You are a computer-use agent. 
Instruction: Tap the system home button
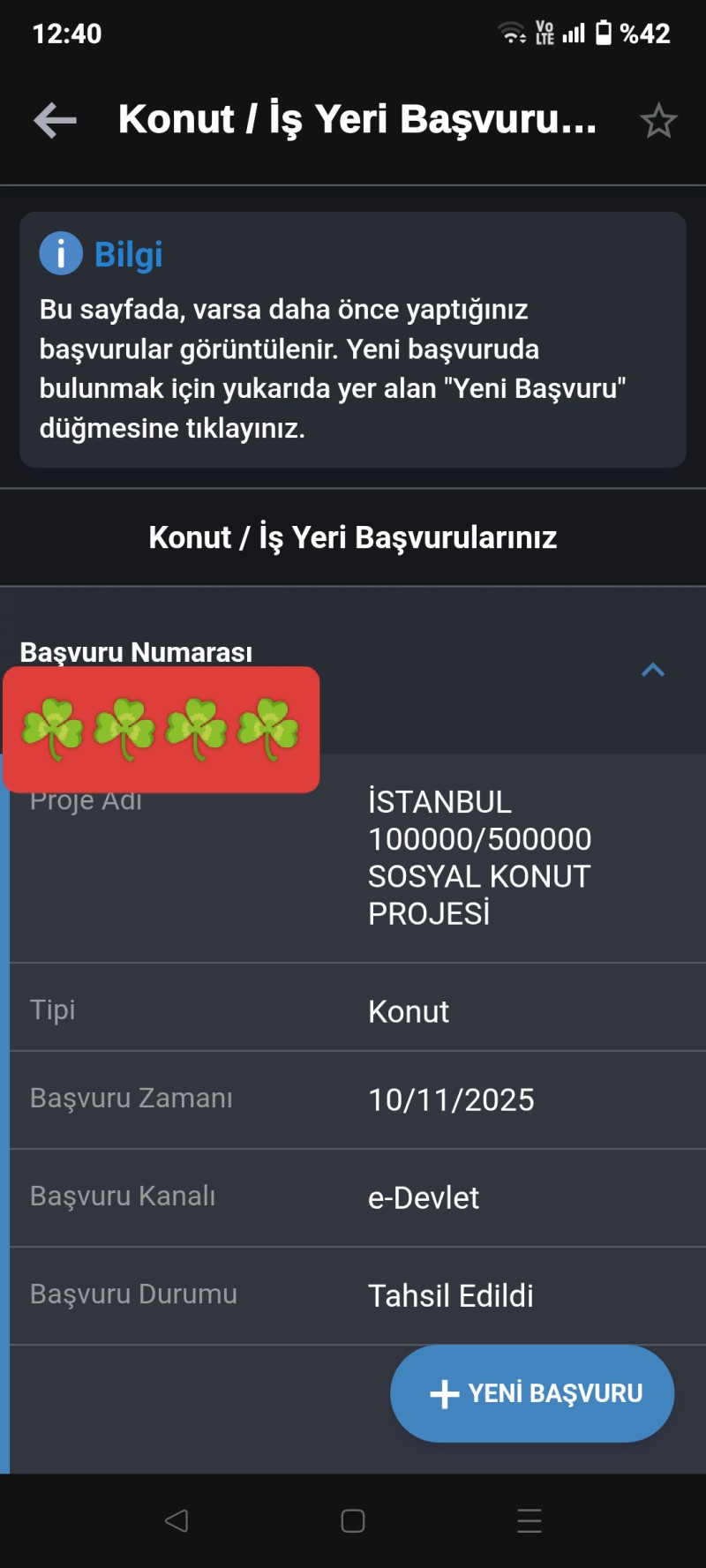[353, 1520]
